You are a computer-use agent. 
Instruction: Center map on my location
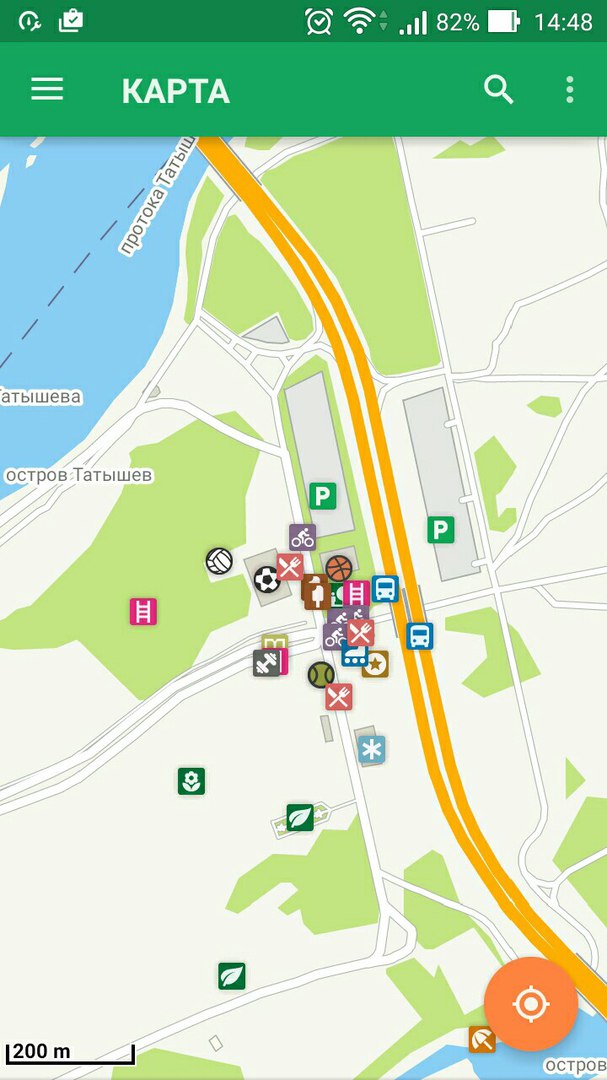pyautogui.click(x=531, y=1003)
